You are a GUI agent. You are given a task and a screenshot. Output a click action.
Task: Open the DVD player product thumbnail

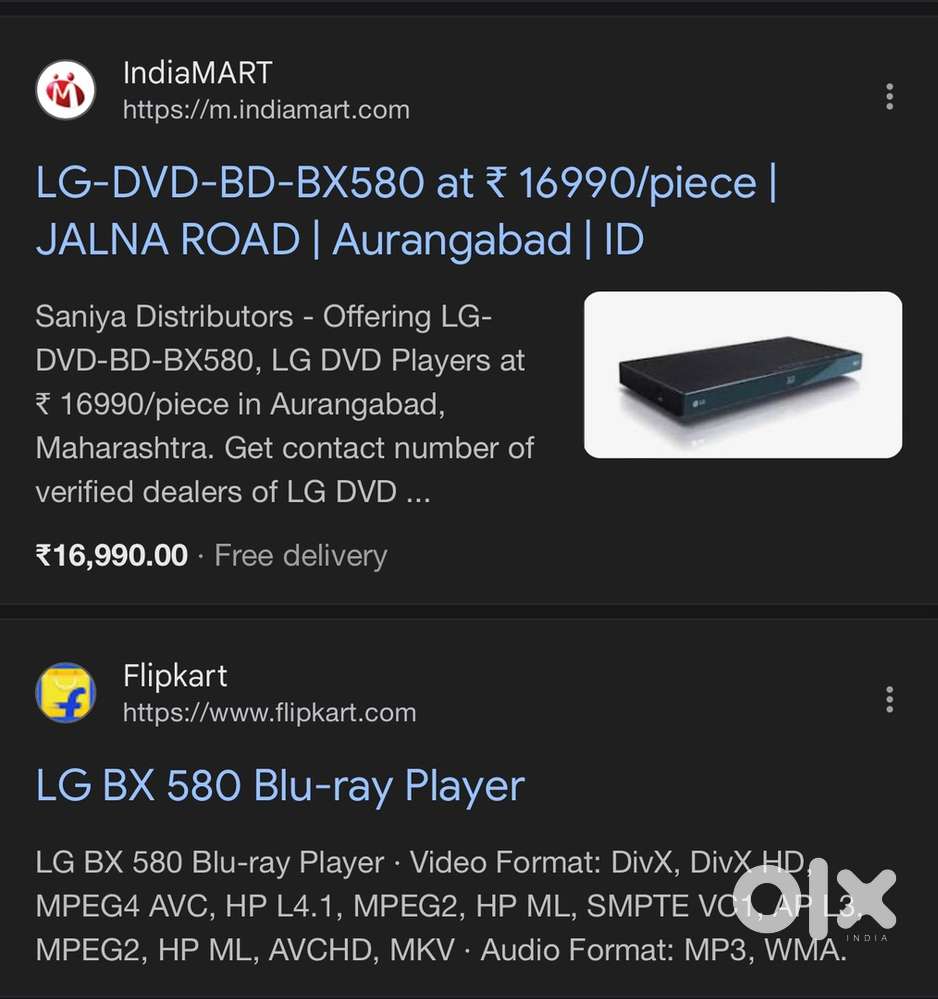pyautogui.click(x=744, y=375)
